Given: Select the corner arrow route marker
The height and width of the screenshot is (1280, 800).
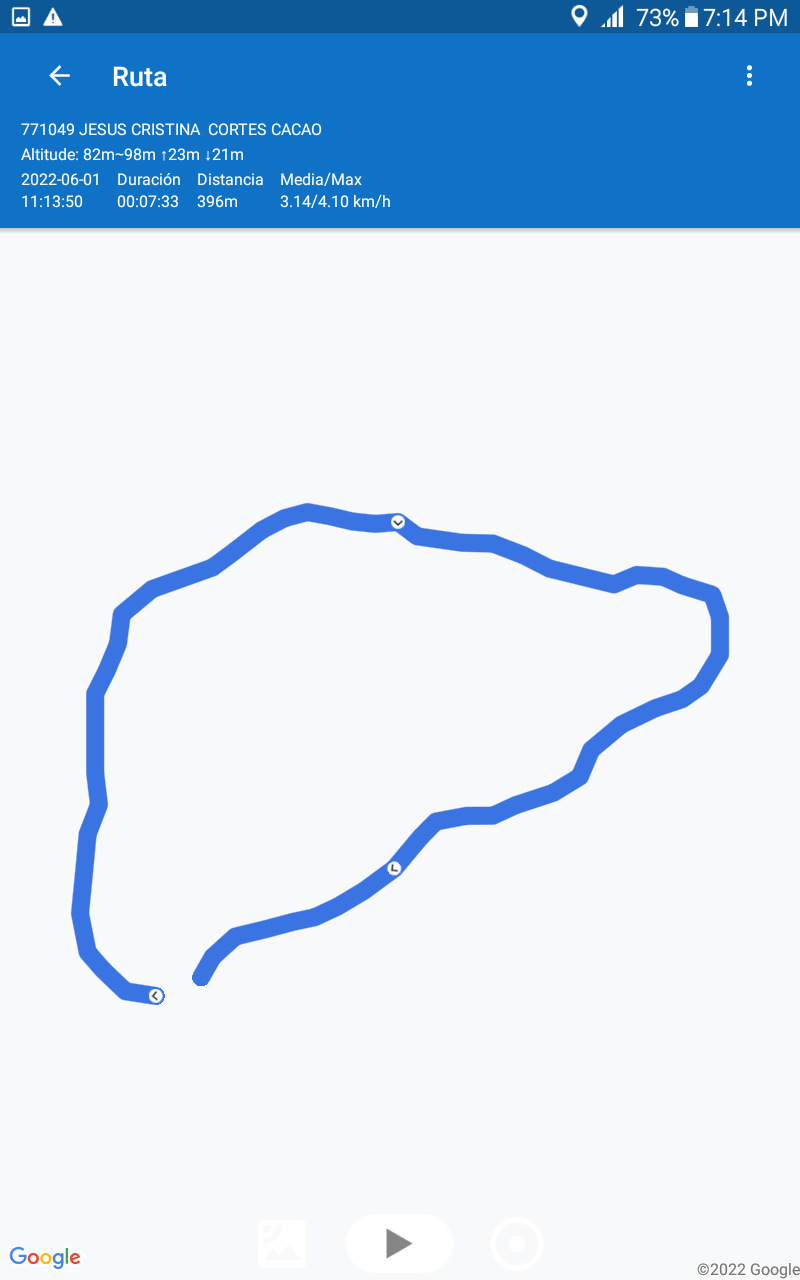Looking at the screenshot, I should coord(394,868).
